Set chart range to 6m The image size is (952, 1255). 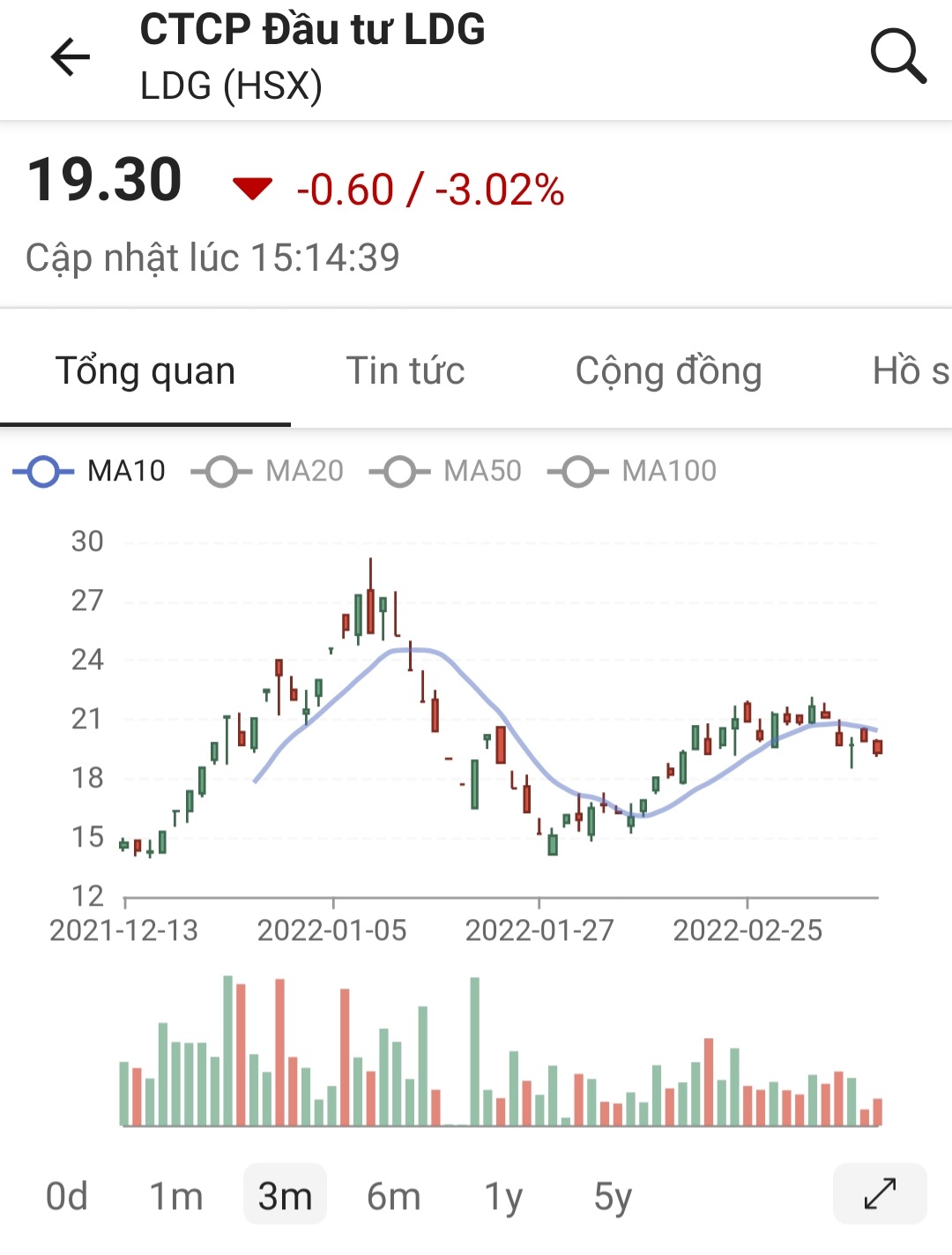coord(393,1196)
